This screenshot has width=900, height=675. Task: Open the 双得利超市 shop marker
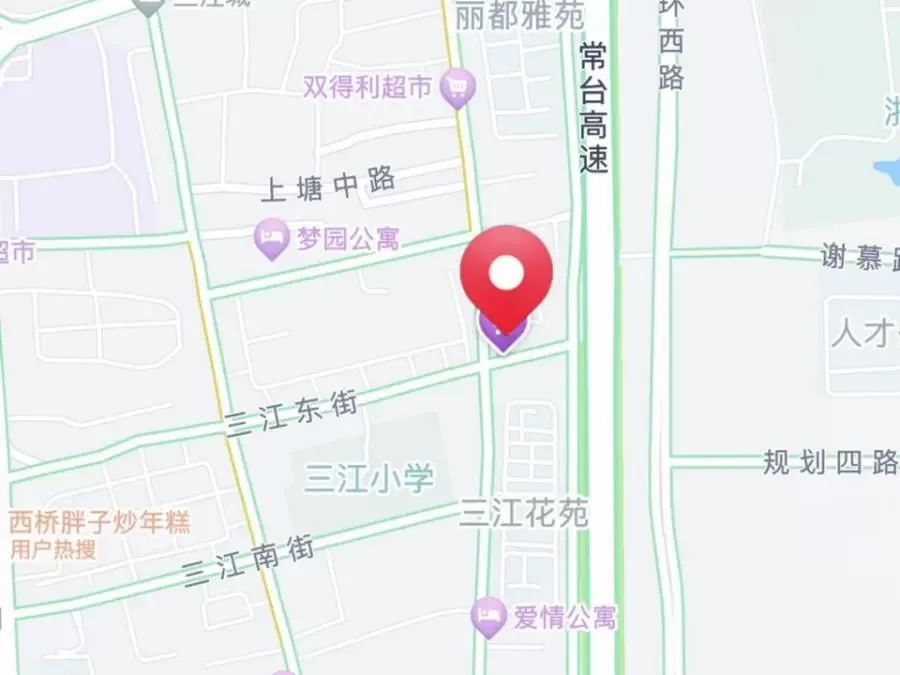point(458,89)
